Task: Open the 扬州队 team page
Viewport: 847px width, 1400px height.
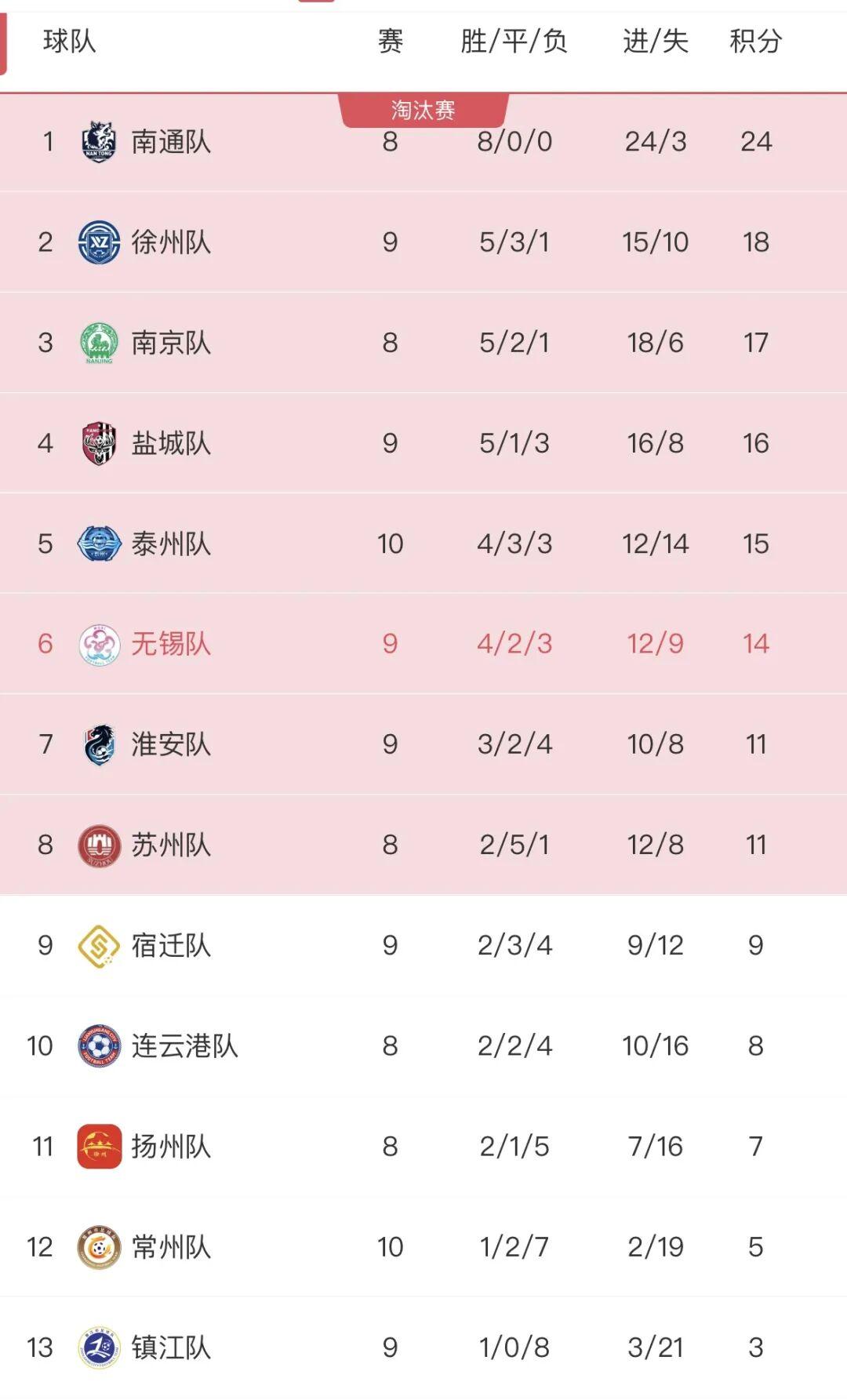Action: pos(170,1146)
